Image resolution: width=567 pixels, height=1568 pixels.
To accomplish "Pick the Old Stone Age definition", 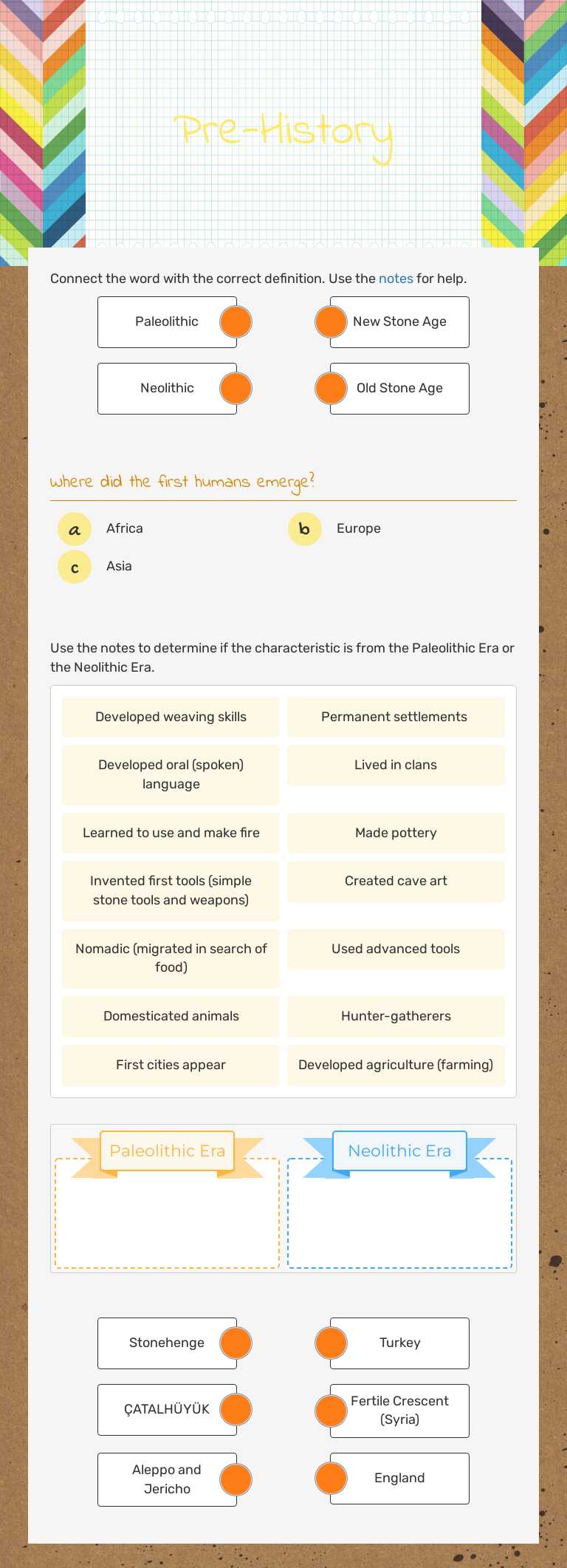I will (399, 389).
